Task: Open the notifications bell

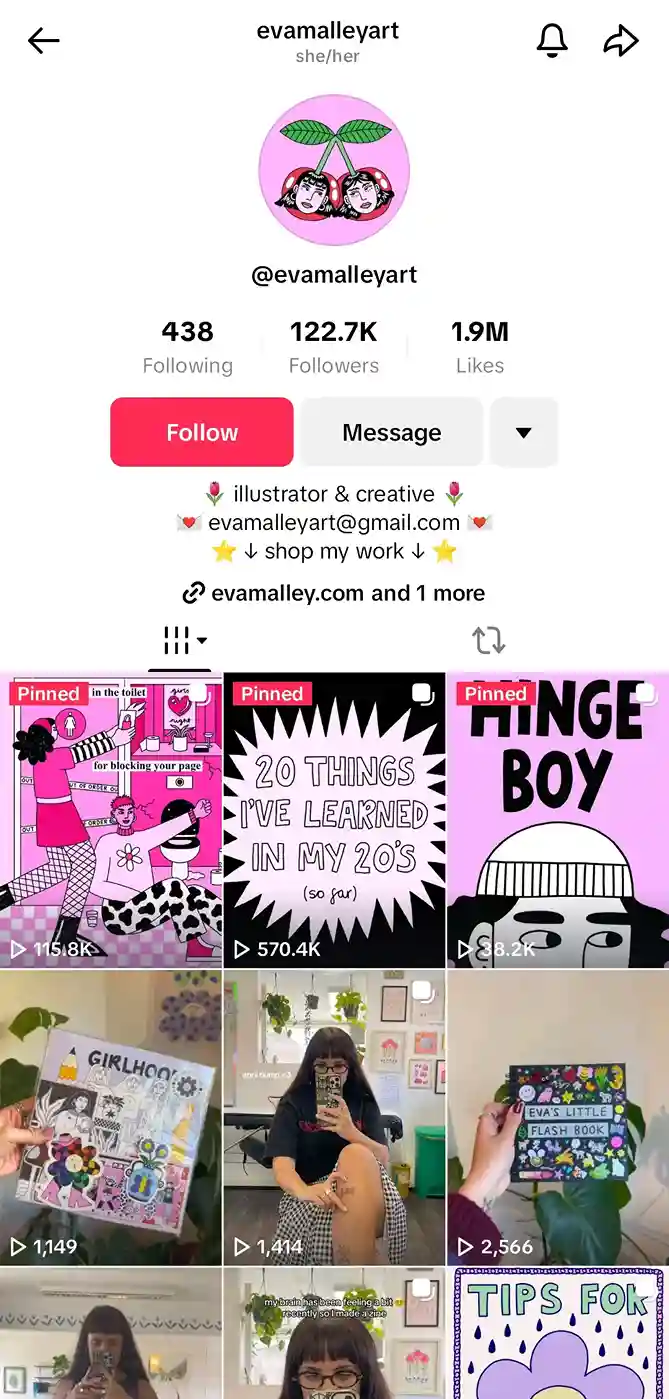Action: click(x=552, y=40)
